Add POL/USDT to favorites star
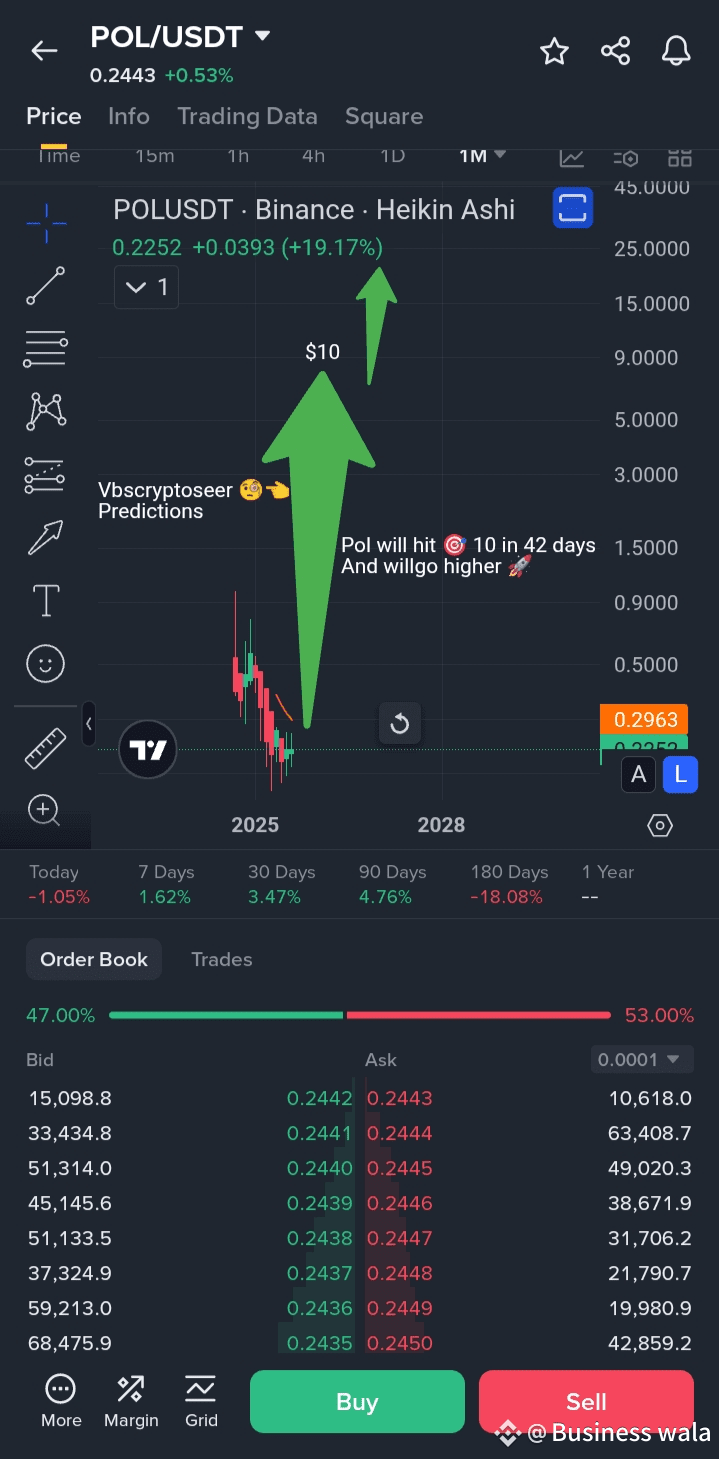Screen dimensions: 719x1459 pos(554,51)
